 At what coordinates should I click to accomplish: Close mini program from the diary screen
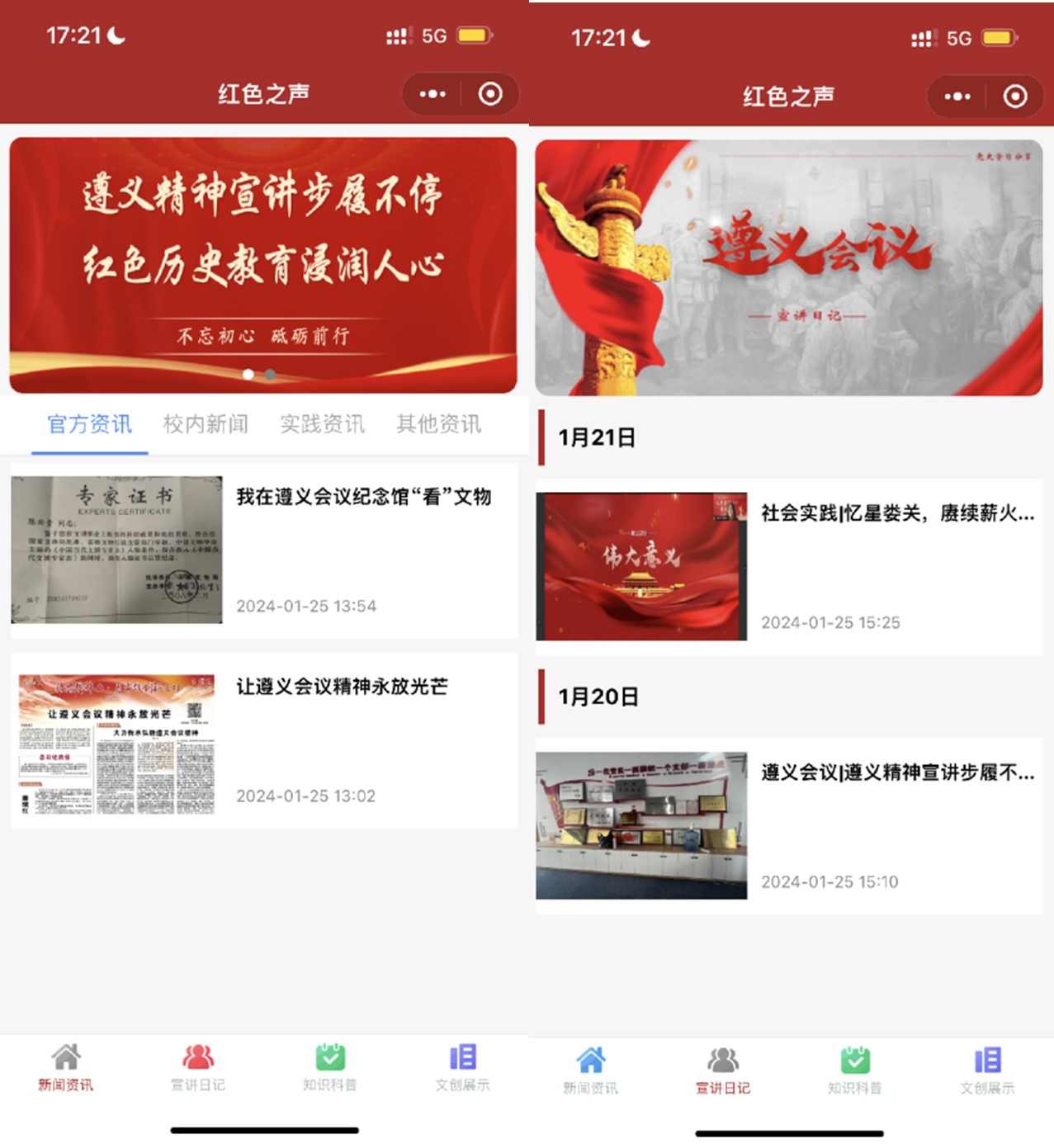coord(1015,97)
